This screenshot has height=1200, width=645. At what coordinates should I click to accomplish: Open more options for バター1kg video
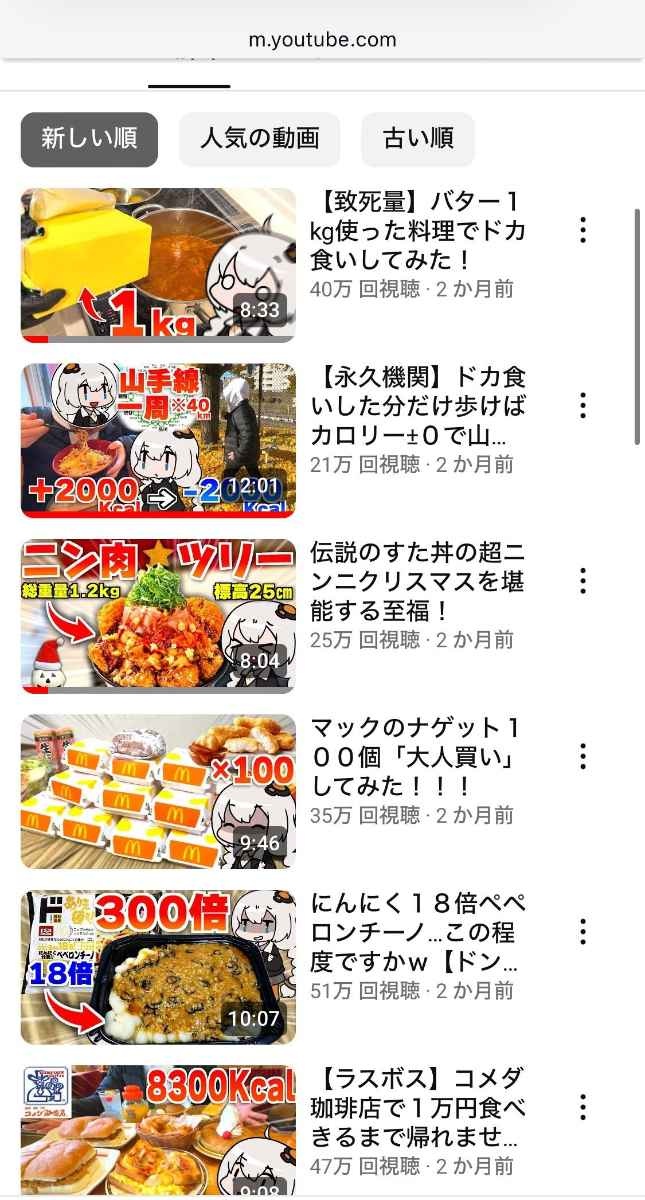(x=583, y=230)
